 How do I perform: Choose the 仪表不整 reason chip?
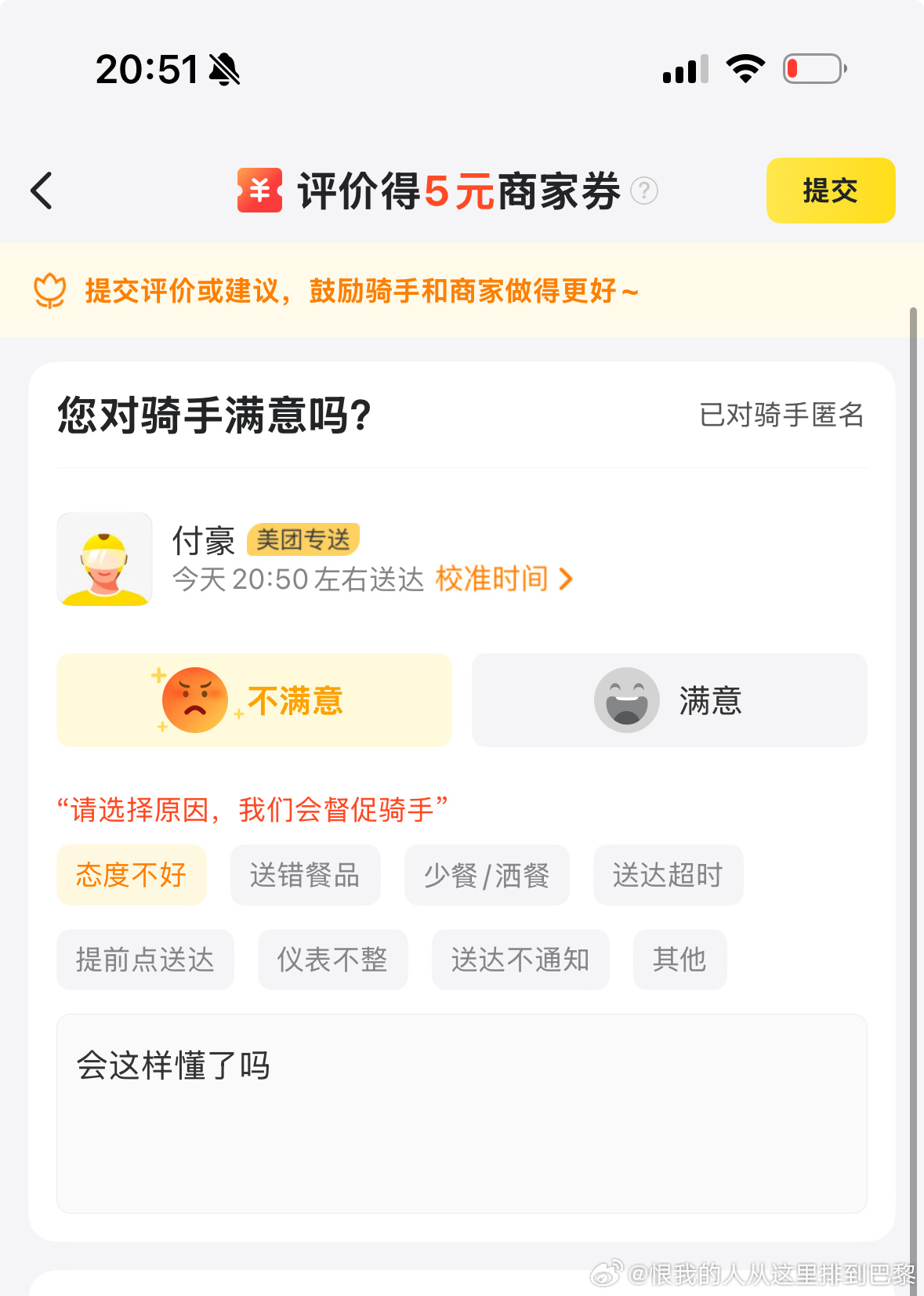click(x=332, y=960)
